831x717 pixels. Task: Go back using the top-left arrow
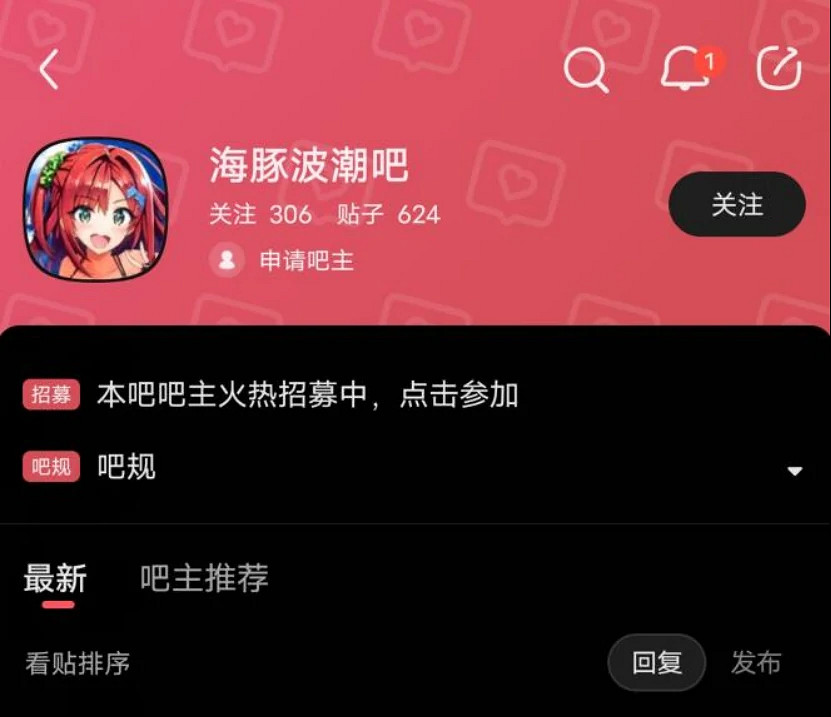(x=48, y=69)
